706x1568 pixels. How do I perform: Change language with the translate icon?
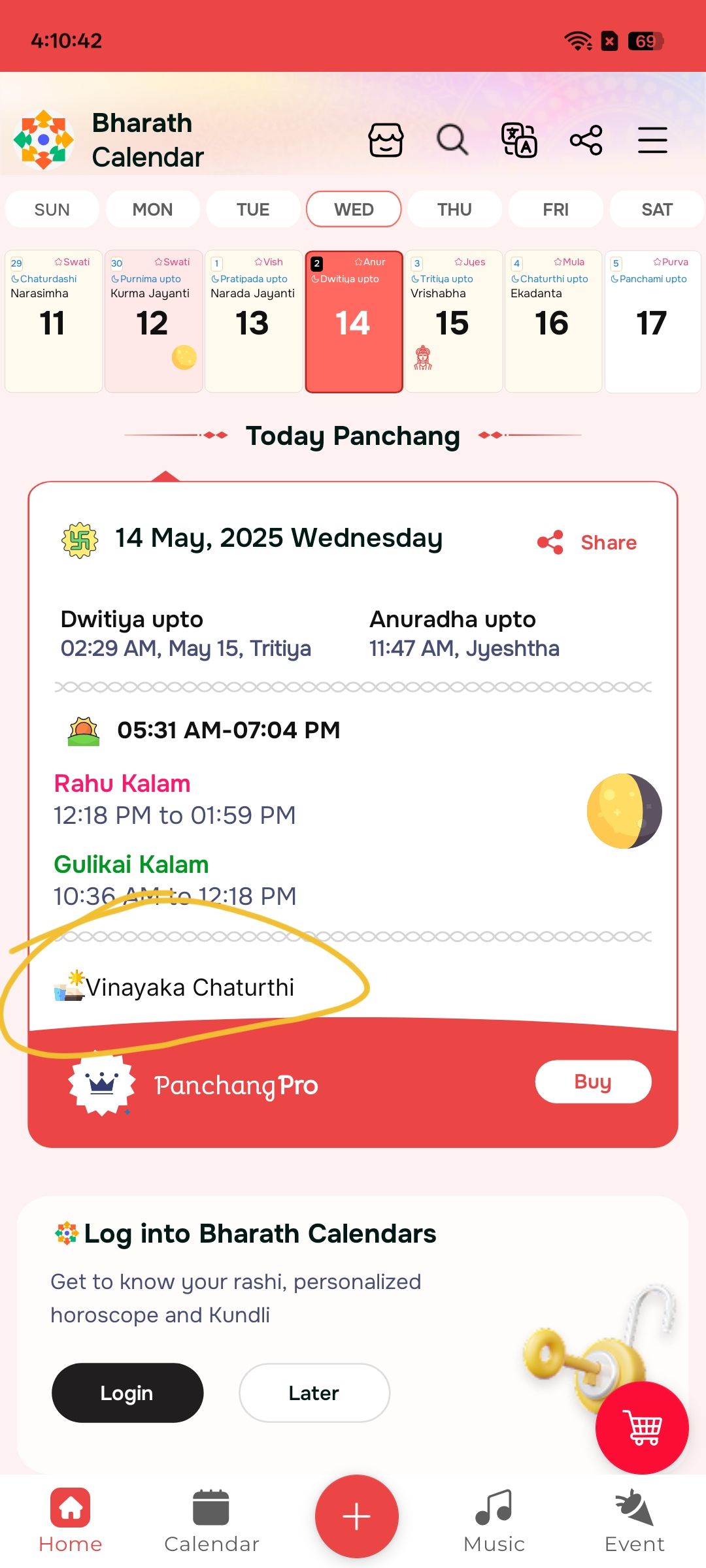click(519, 140)
